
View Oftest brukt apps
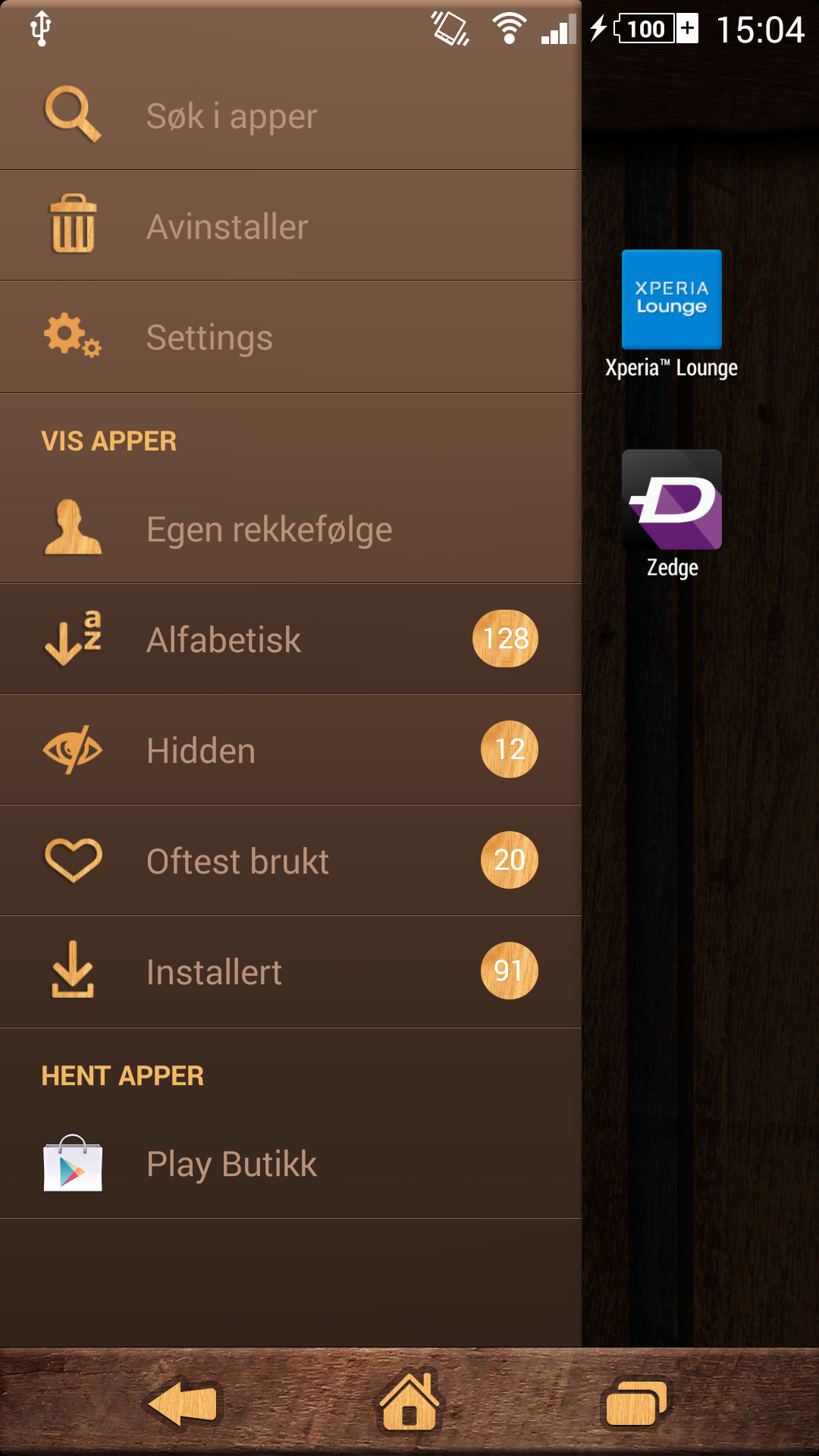(290, 861)
